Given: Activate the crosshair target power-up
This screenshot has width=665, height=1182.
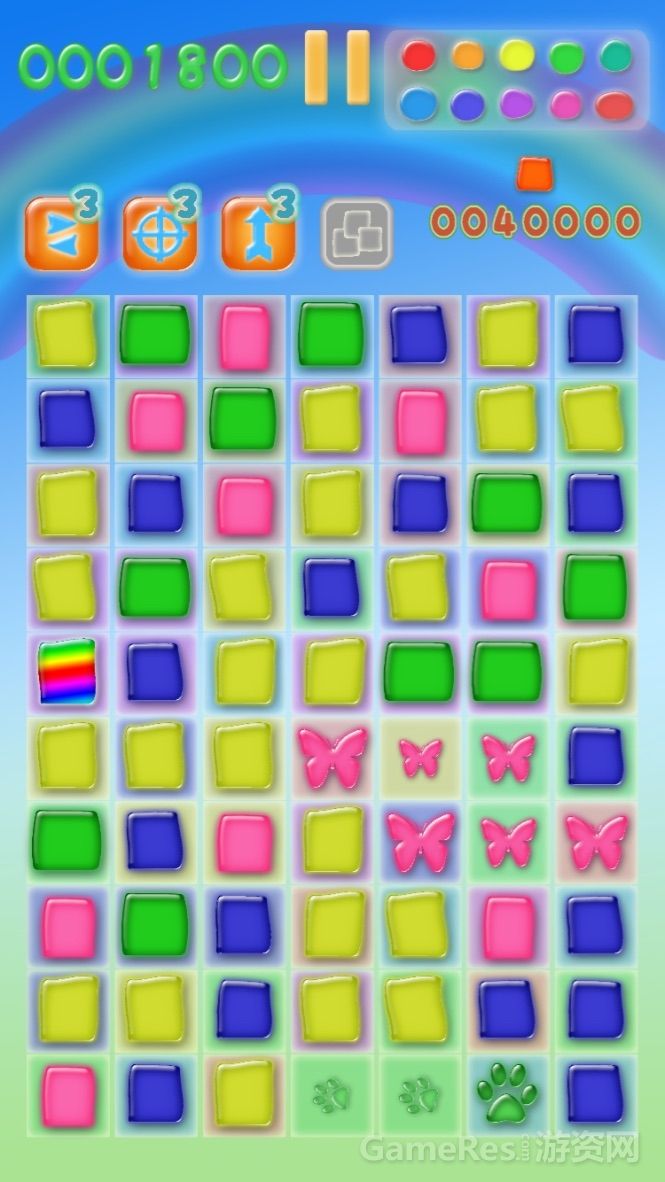Looking at the screenshot, I should 159,234.
